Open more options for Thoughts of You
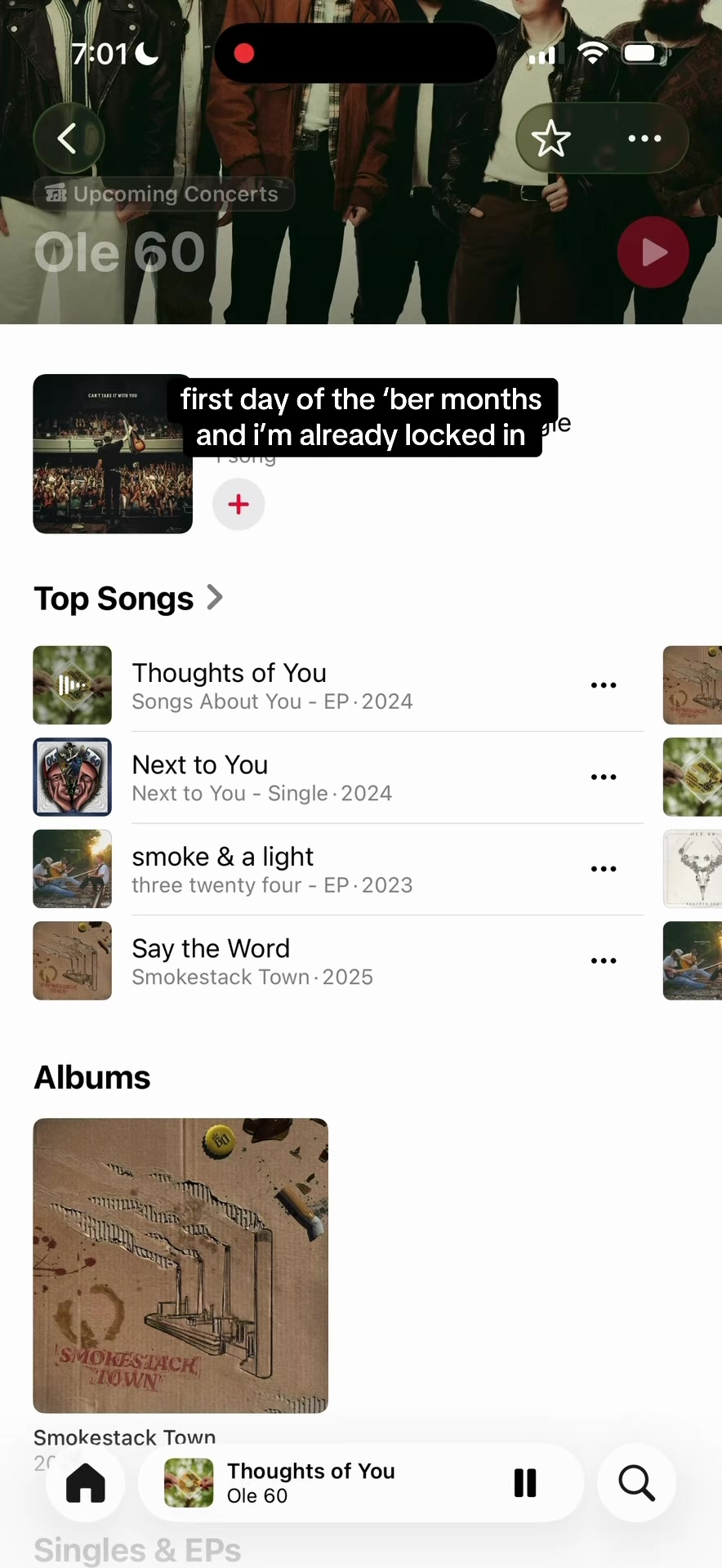The image size is (722, 1568). click(x=604, y=685)
